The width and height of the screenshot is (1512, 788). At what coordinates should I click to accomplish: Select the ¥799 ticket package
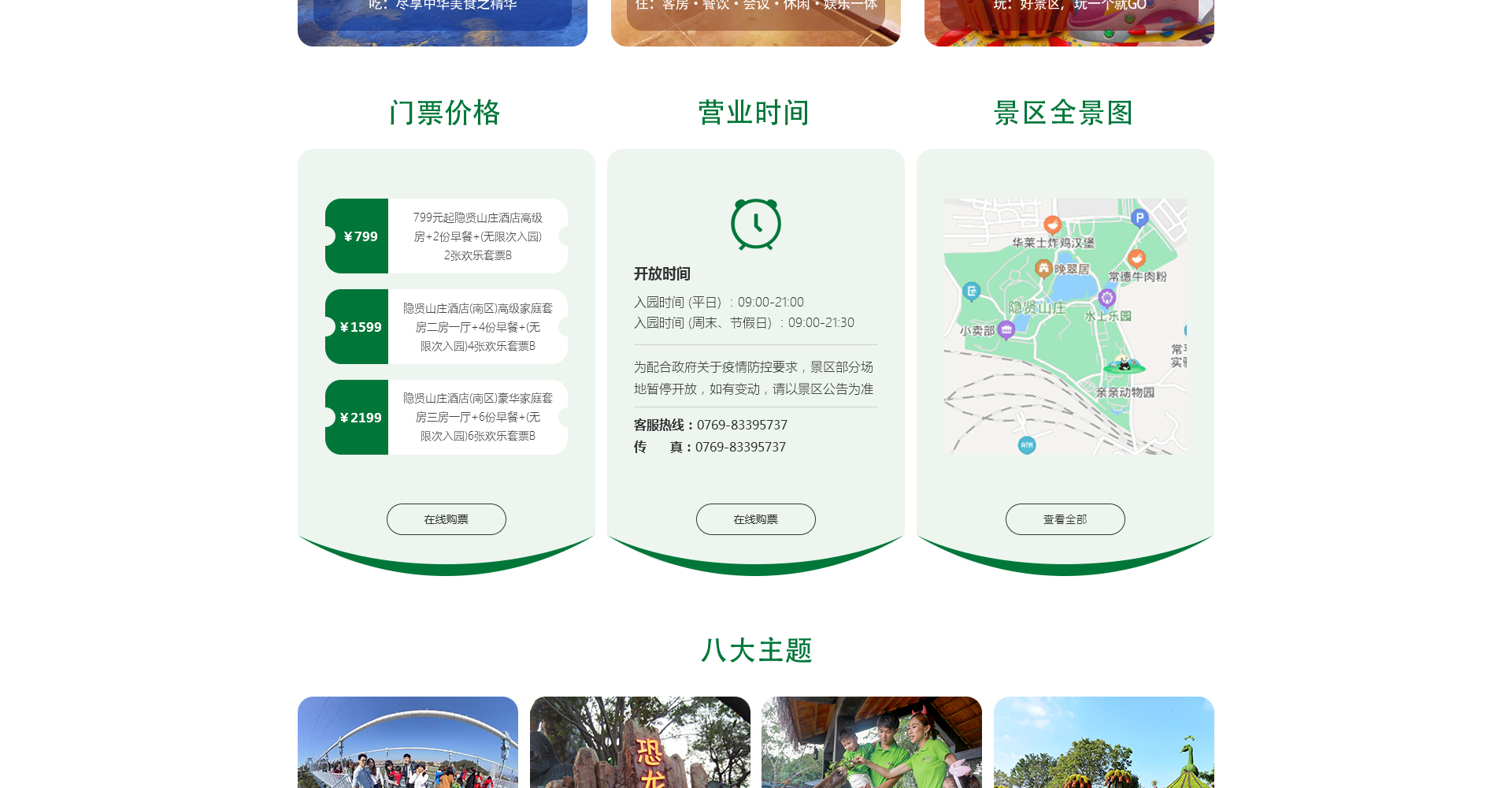[446, 236]
